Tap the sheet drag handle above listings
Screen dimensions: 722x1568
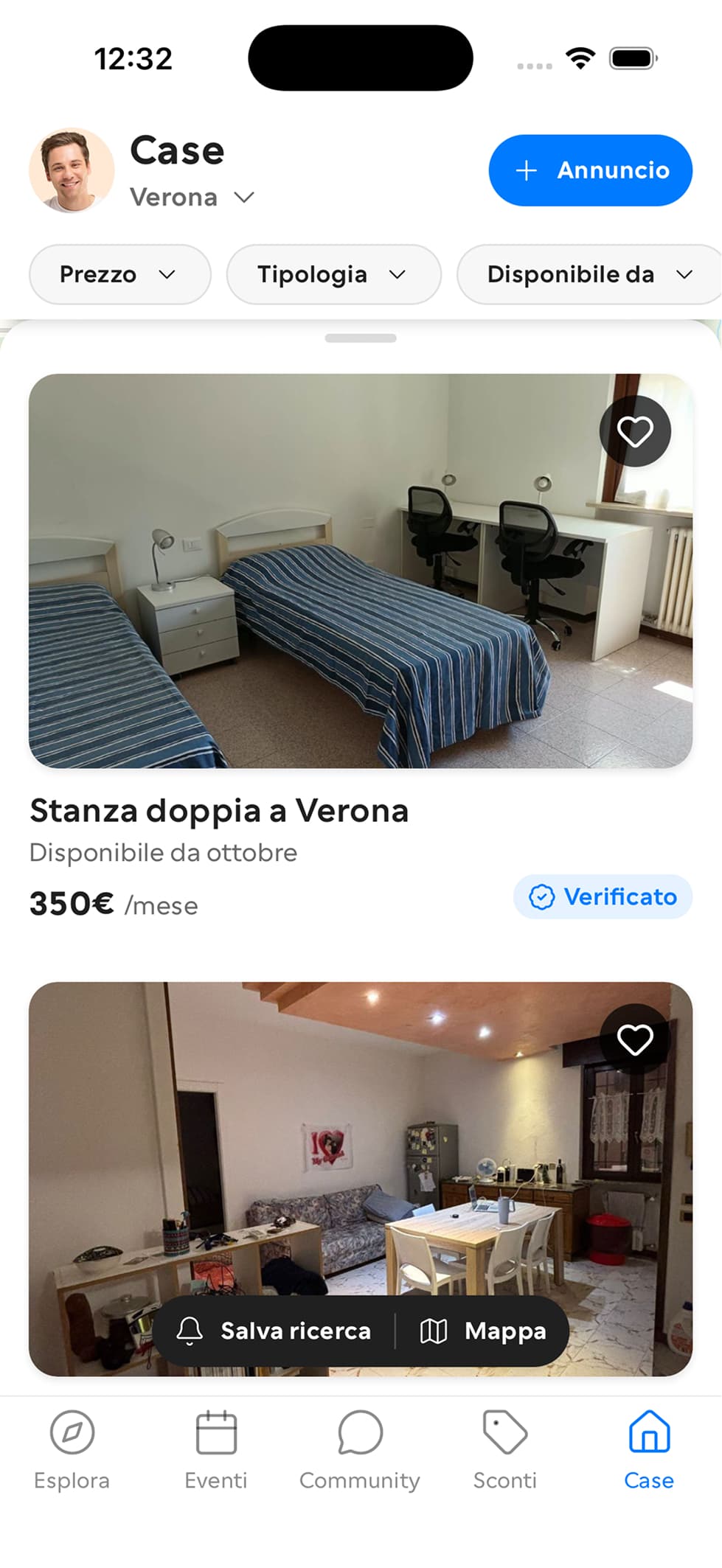[x=361, y=338]
